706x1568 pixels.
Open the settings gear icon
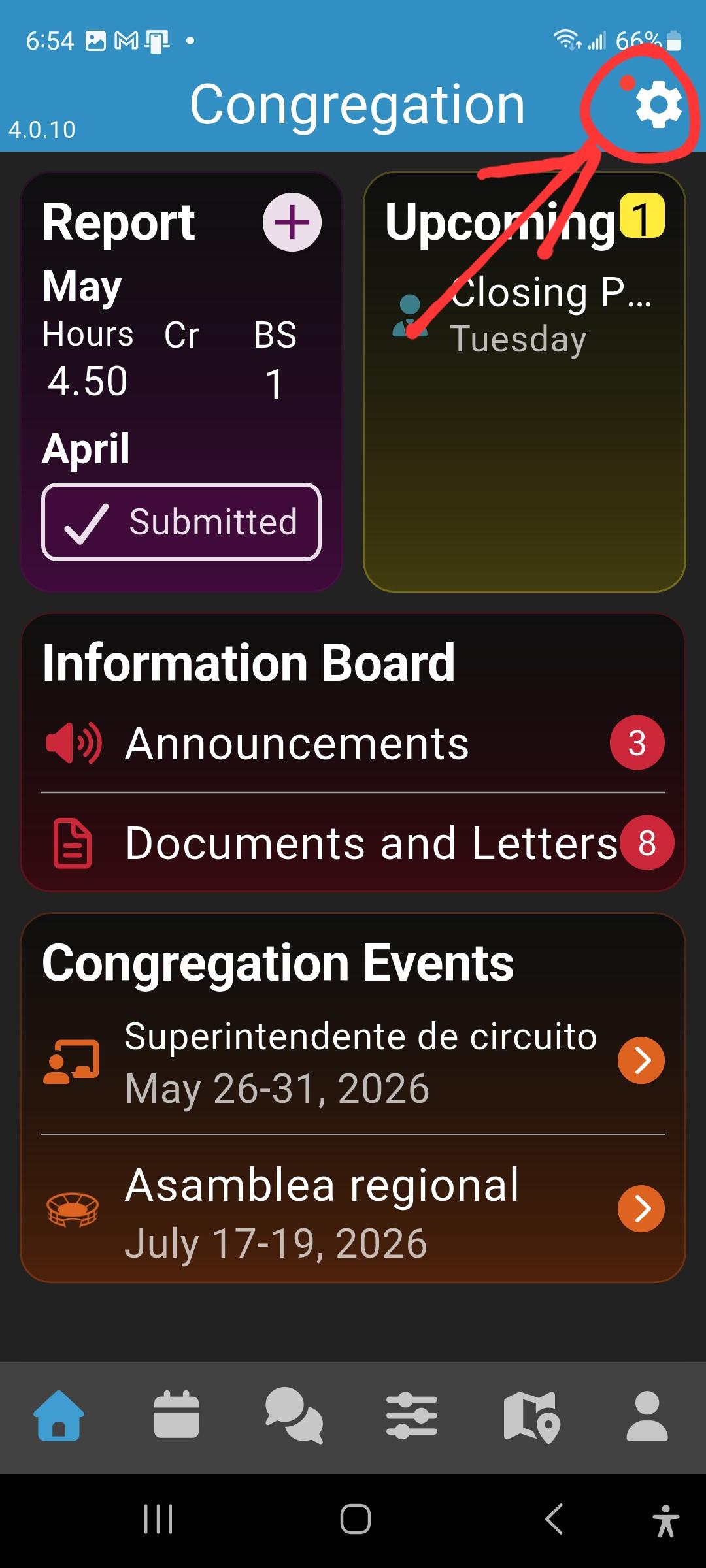point(658,105)
